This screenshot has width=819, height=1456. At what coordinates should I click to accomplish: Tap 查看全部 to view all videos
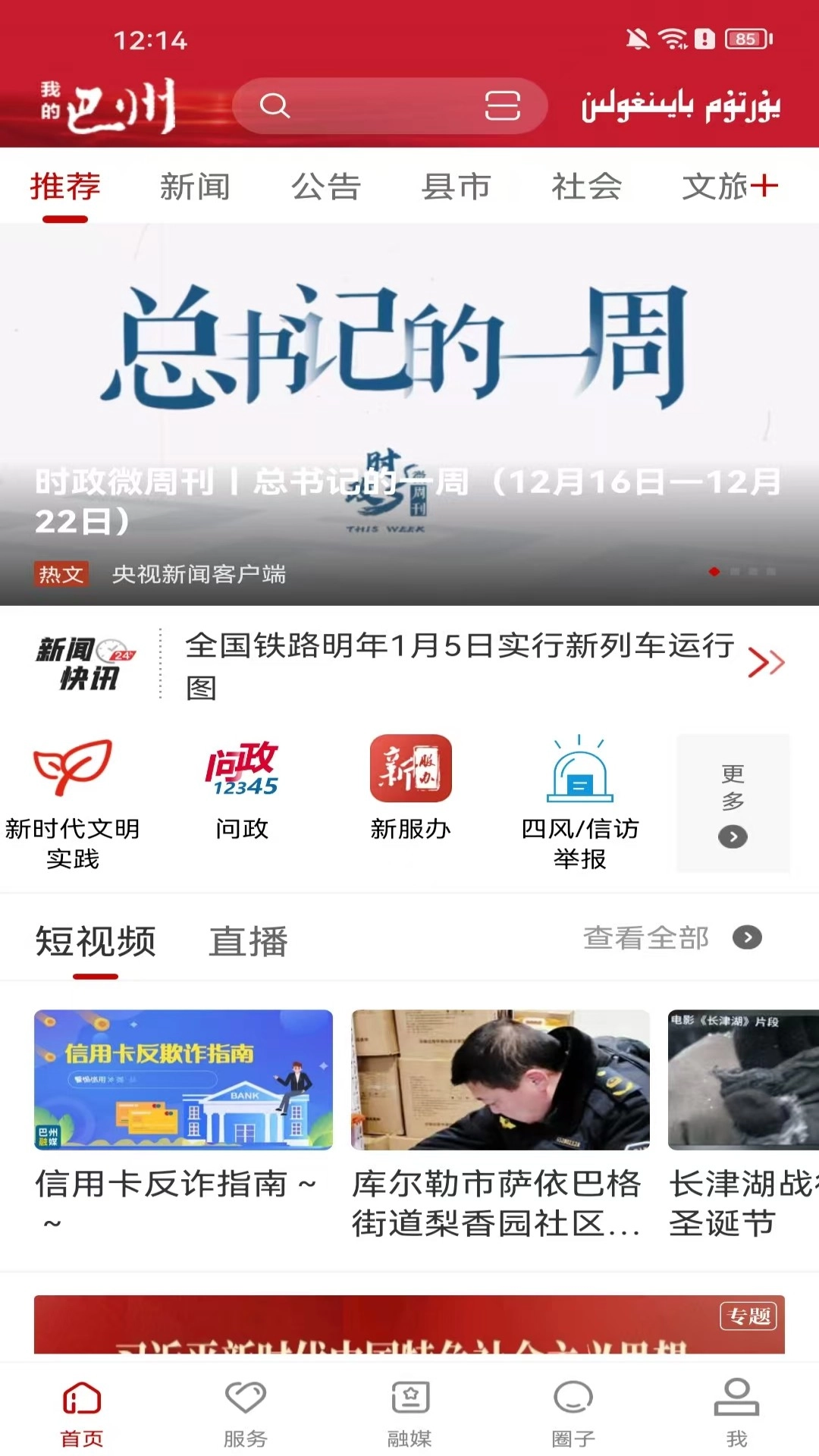tap(671, 938)
